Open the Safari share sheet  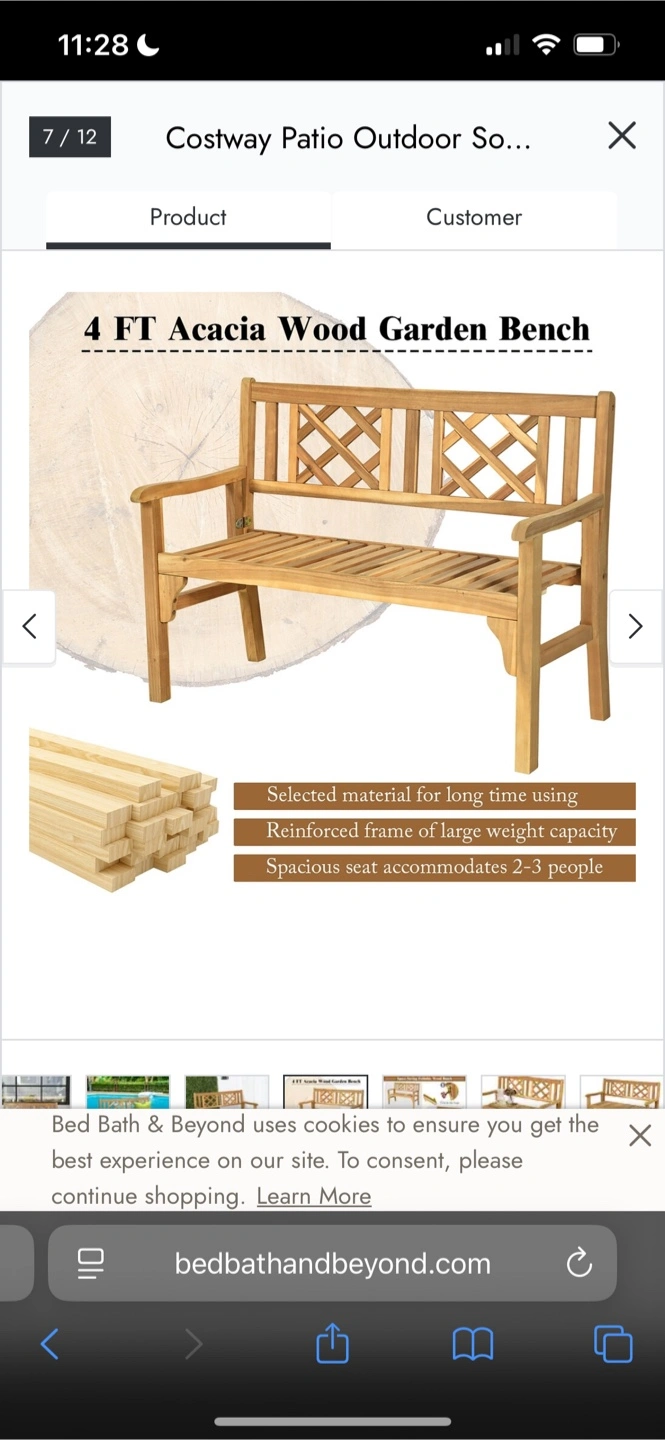click(332, 1344)
